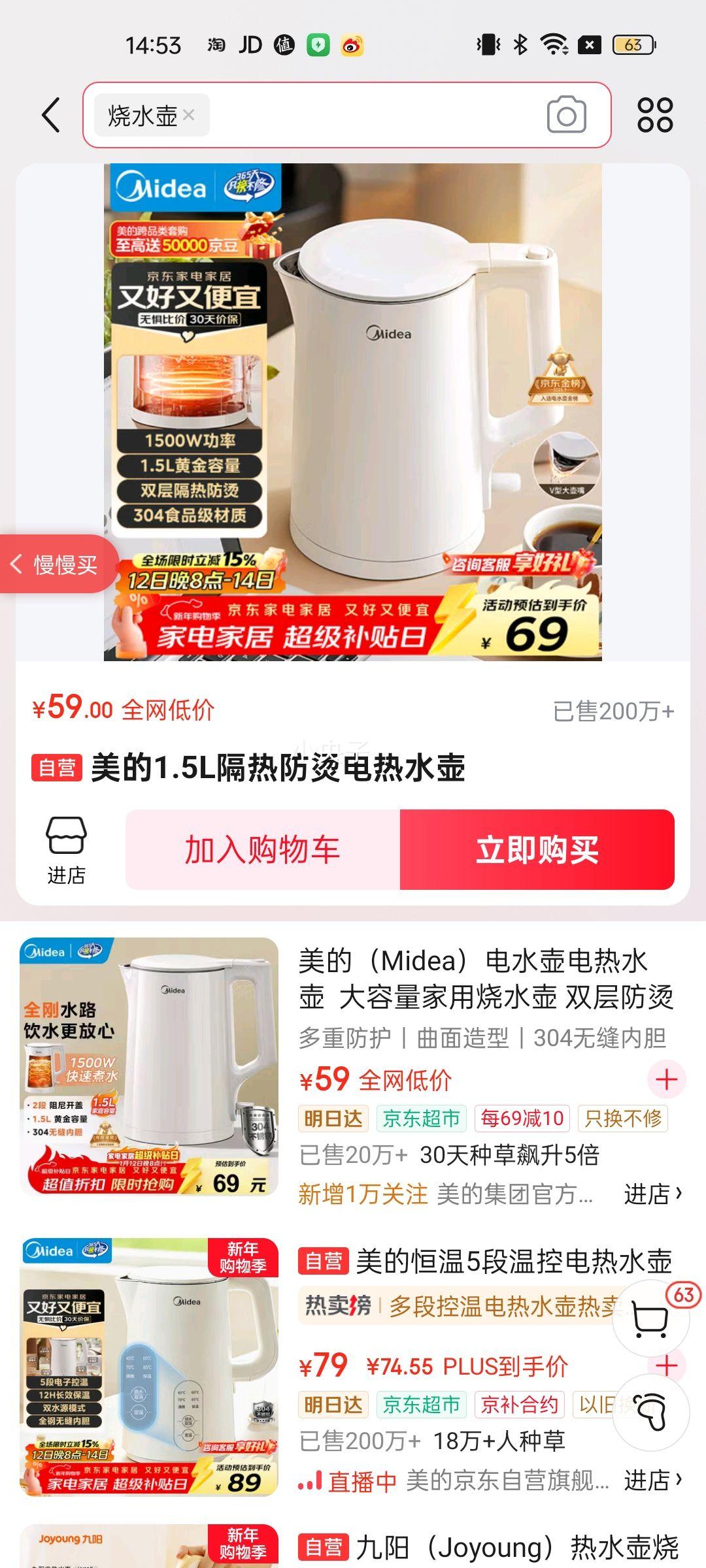706x1568 pixels.
Task: Open the Joyoung kettle product thumbnail
Action: coord(147,1548)
